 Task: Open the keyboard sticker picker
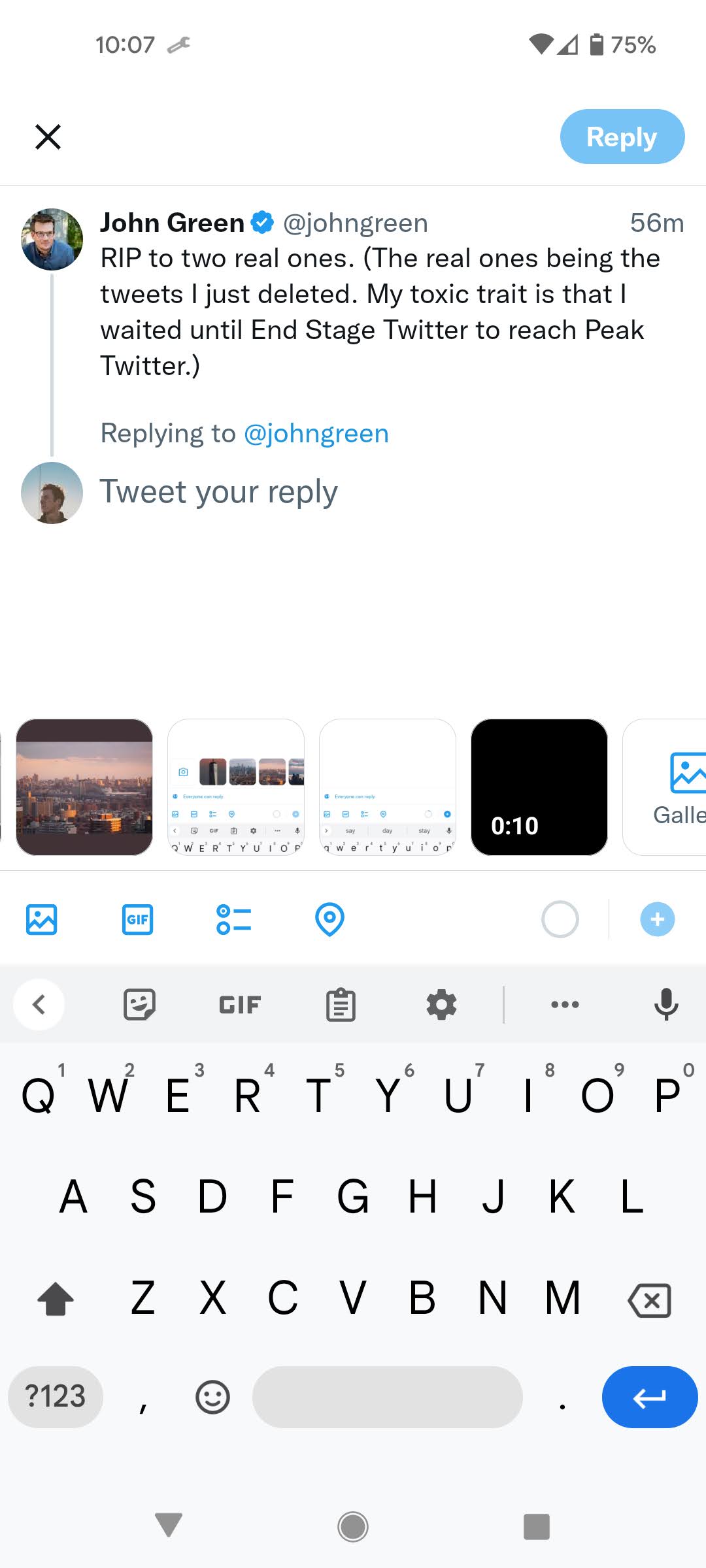pyautogui.click(x=139, y=1004)
